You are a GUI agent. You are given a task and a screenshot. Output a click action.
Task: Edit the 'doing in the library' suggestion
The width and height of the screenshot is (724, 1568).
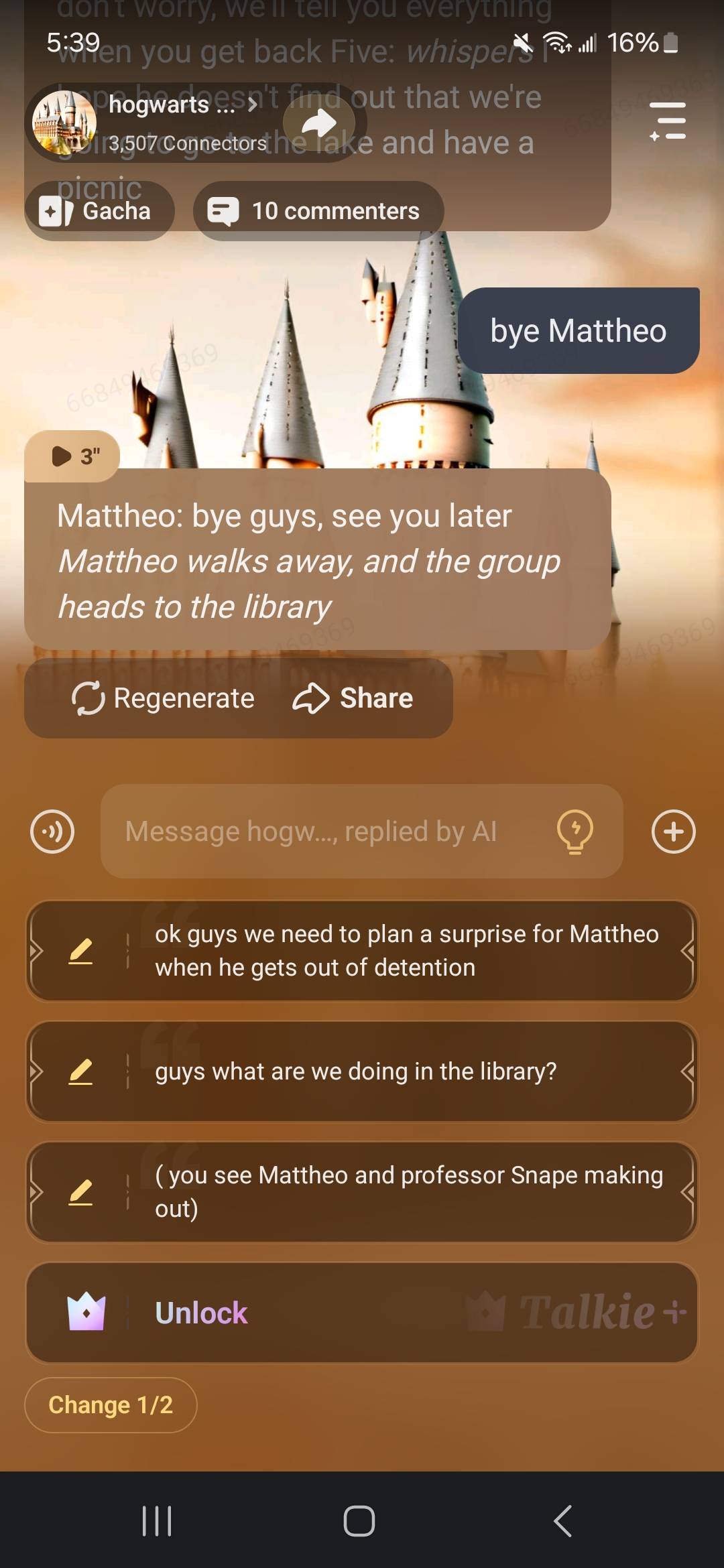(81, 1071)
